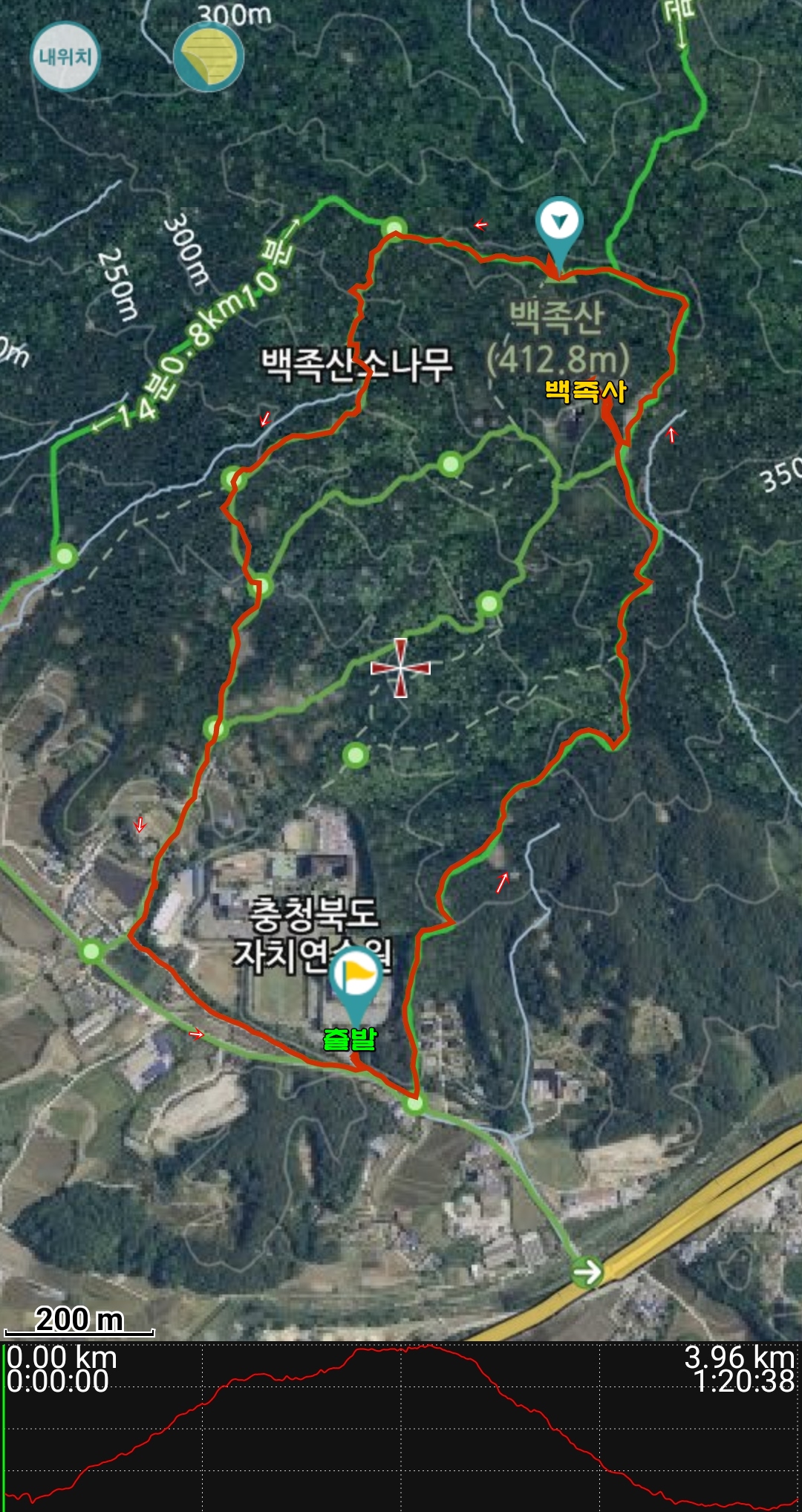The height and width of the screenshot is (1512, 802).
Task: Open the yellow note icon button
Action: (209, 56)
